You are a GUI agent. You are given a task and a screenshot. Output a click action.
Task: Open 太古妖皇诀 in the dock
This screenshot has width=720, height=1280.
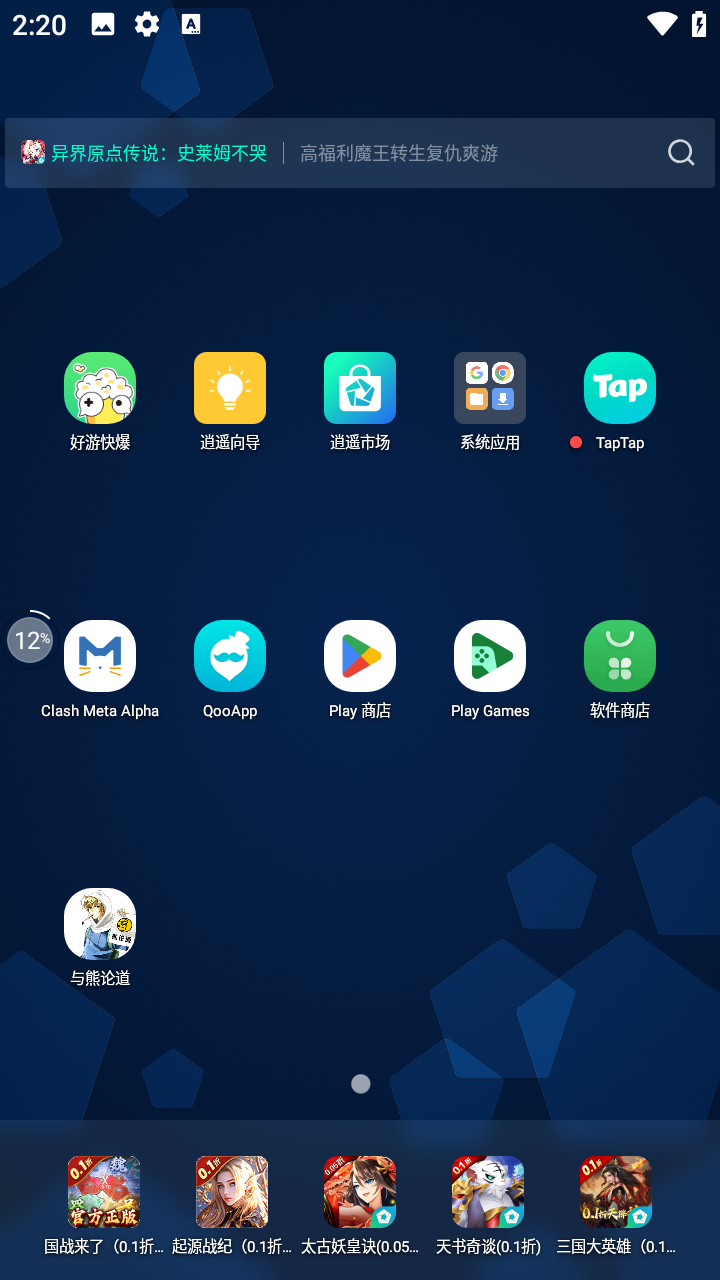[x=360, y=1192]
